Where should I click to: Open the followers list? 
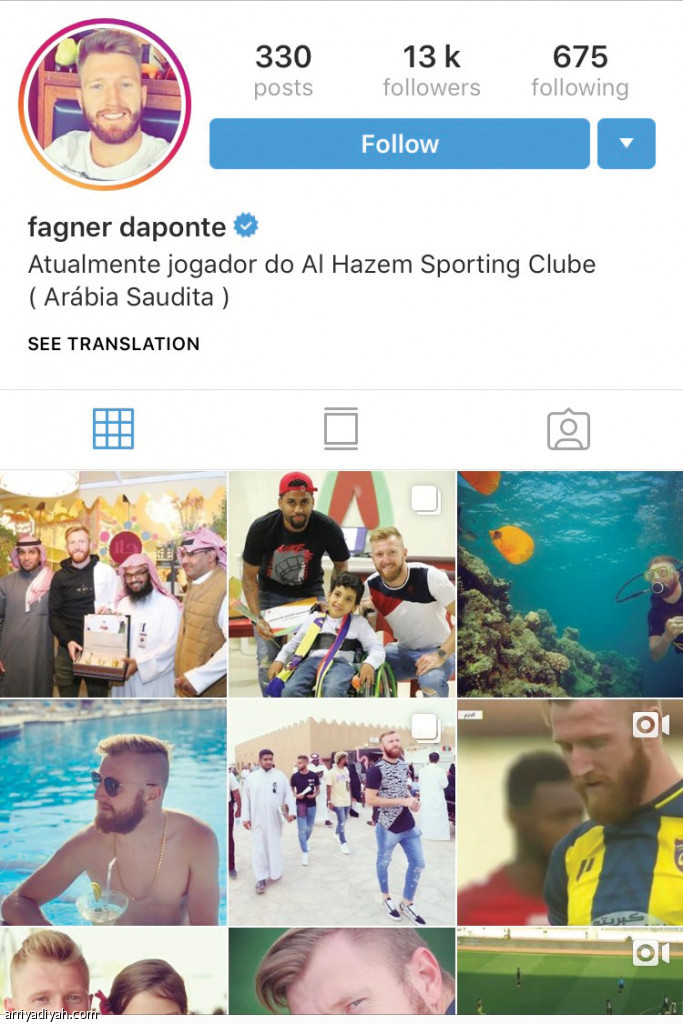tap(431, 71)
